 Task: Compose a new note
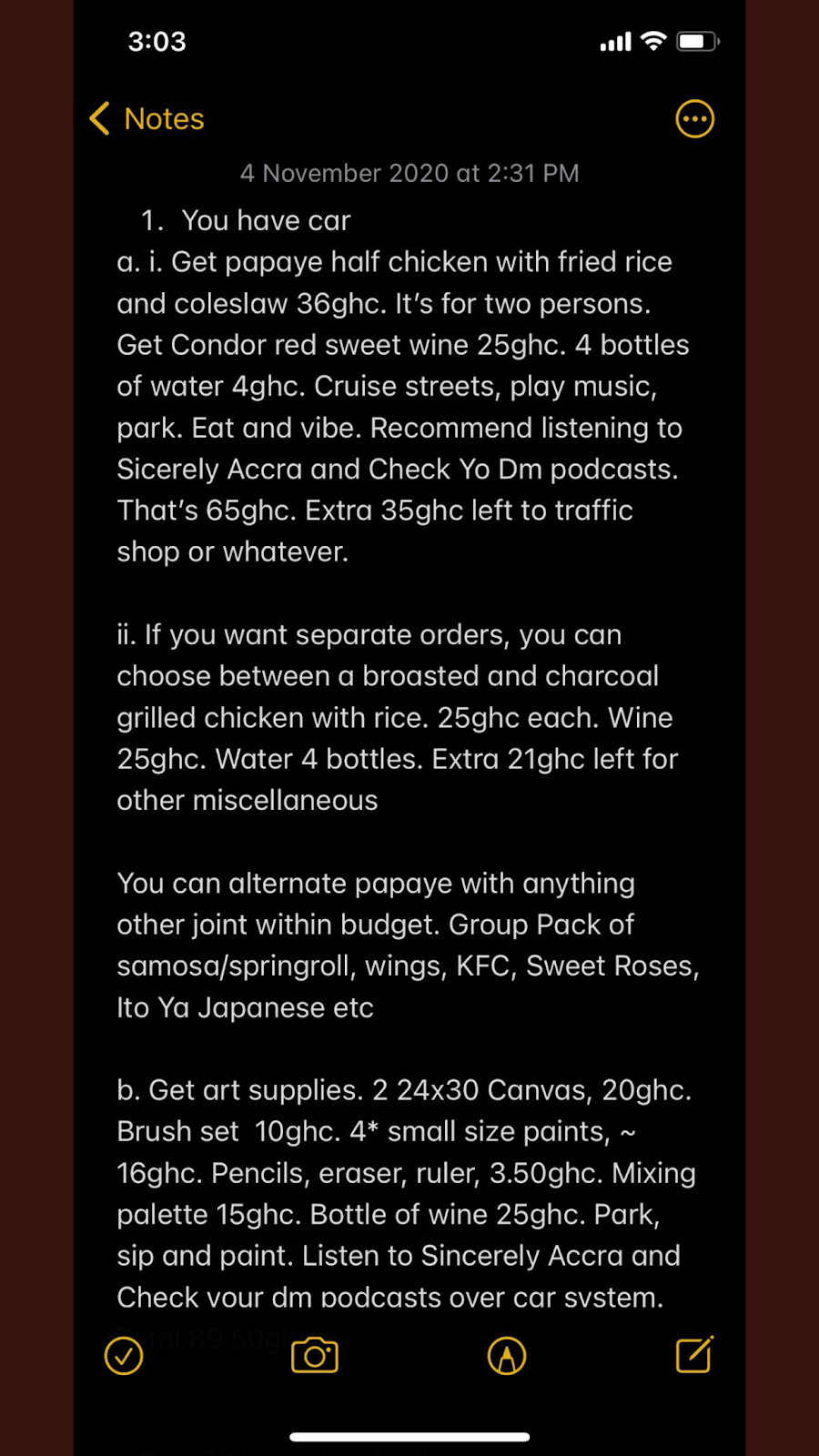point(694,1355)
